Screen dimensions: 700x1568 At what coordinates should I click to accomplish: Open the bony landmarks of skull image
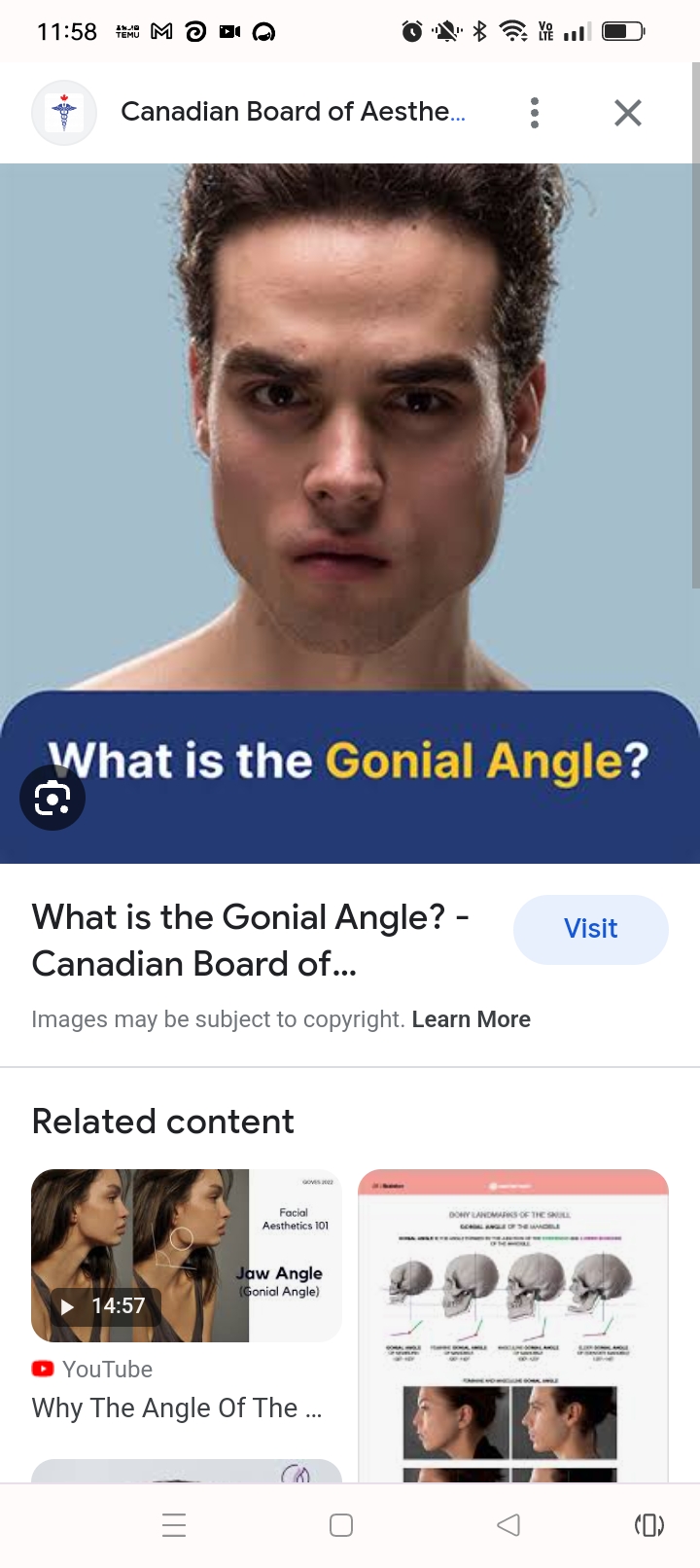pyautogui.click(x=513, y=1323)
